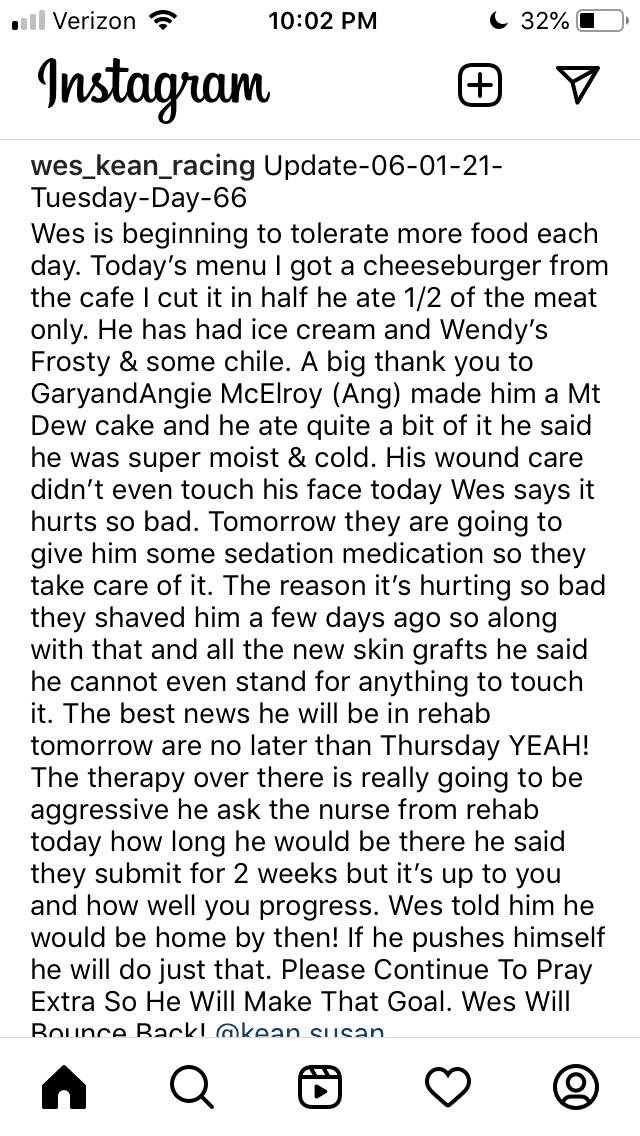The height and width of the screenshot is (1136, 640).
Task: View activity via heart tab
Action: 448,1087
